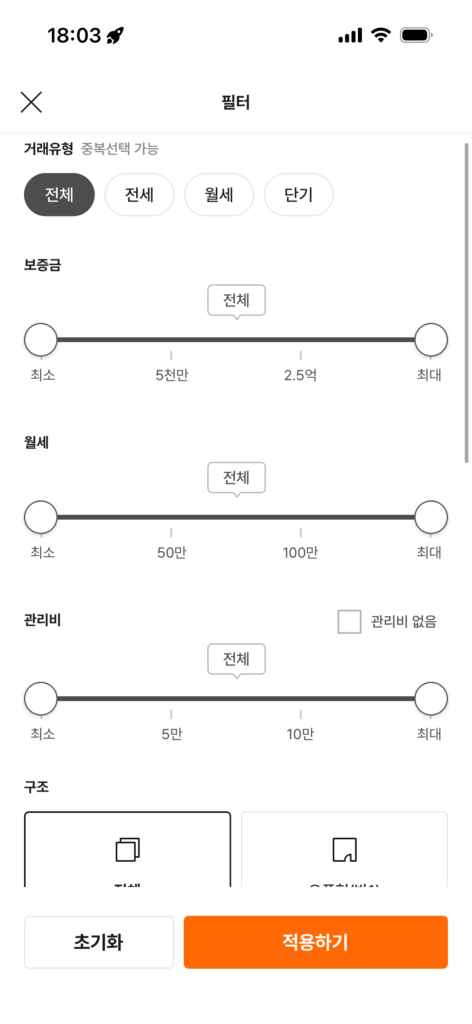The width and height of the screenshot is (472, 1024).
Task: Apply filters with 적용하기
Action: (316, 942)
